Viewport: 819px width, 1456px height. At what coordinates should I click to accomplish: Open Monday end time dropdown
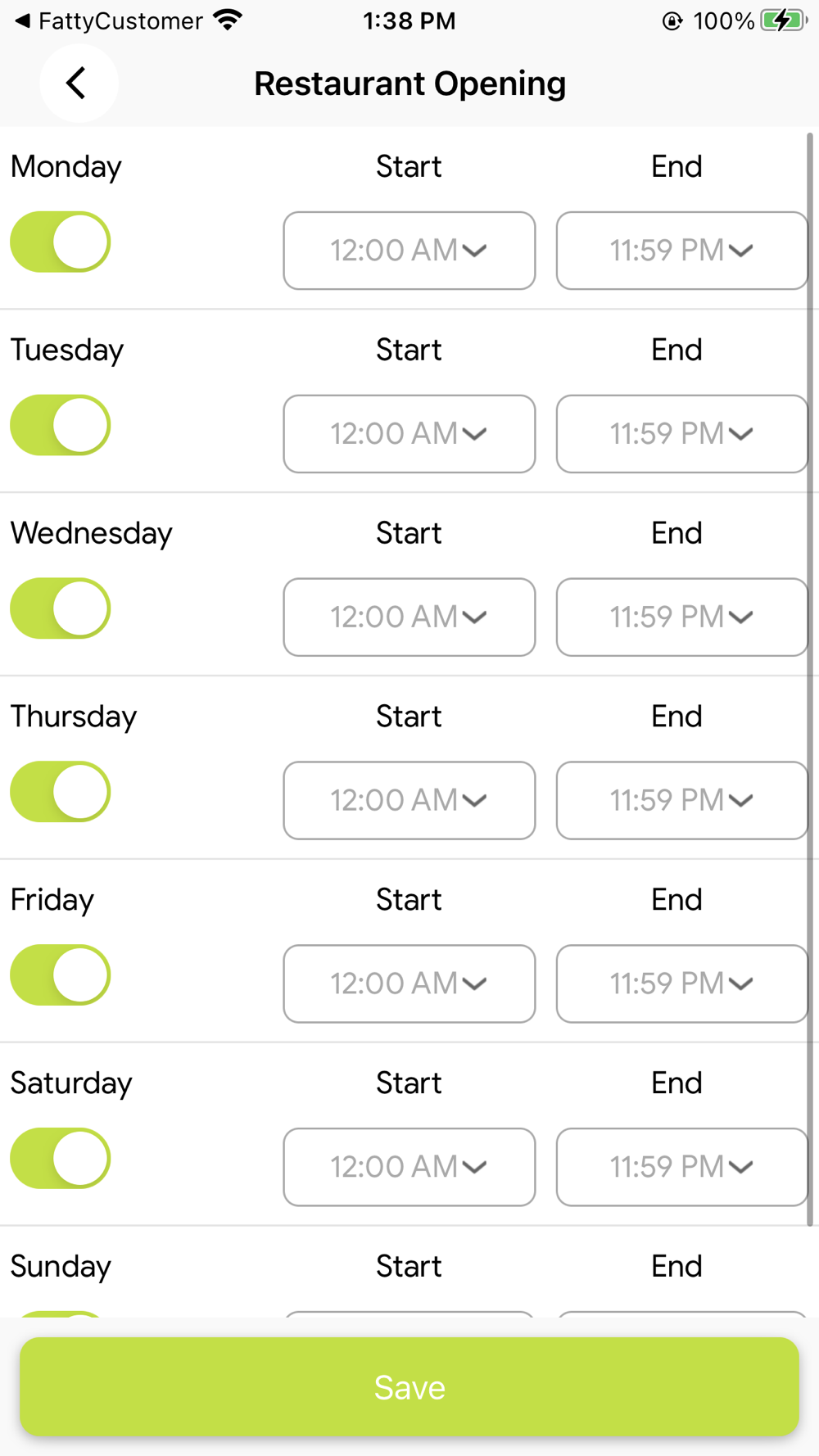coord(682,251)
